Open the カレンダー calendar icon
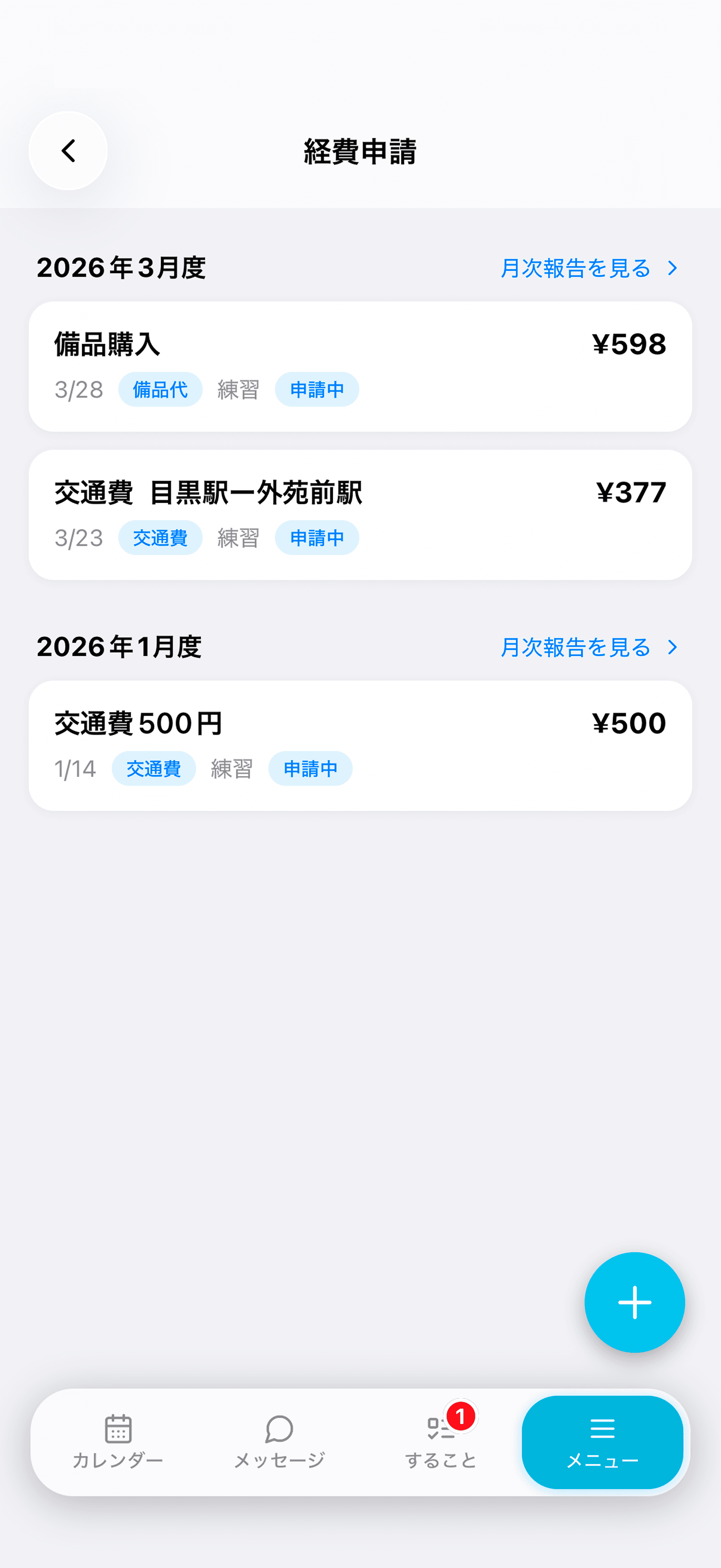 click(119, 1428)
